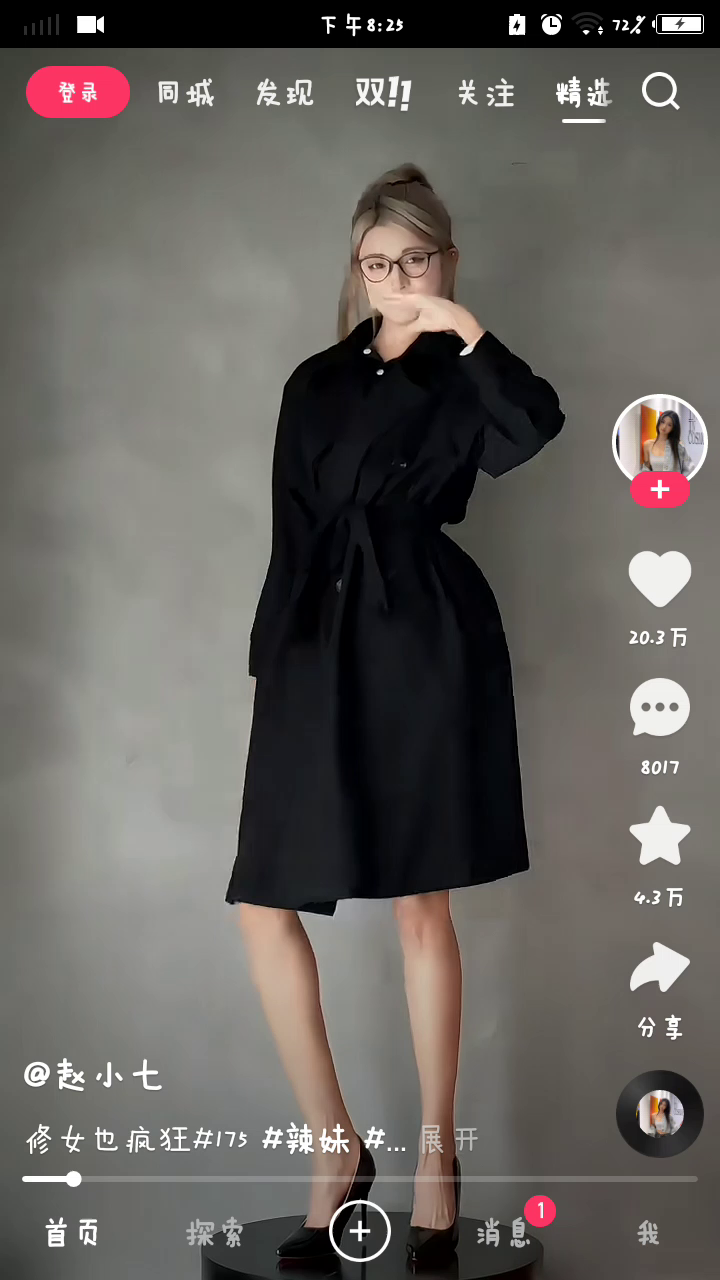
Task: Switch to the 同城 tab
Action: (x=185, y=94)
